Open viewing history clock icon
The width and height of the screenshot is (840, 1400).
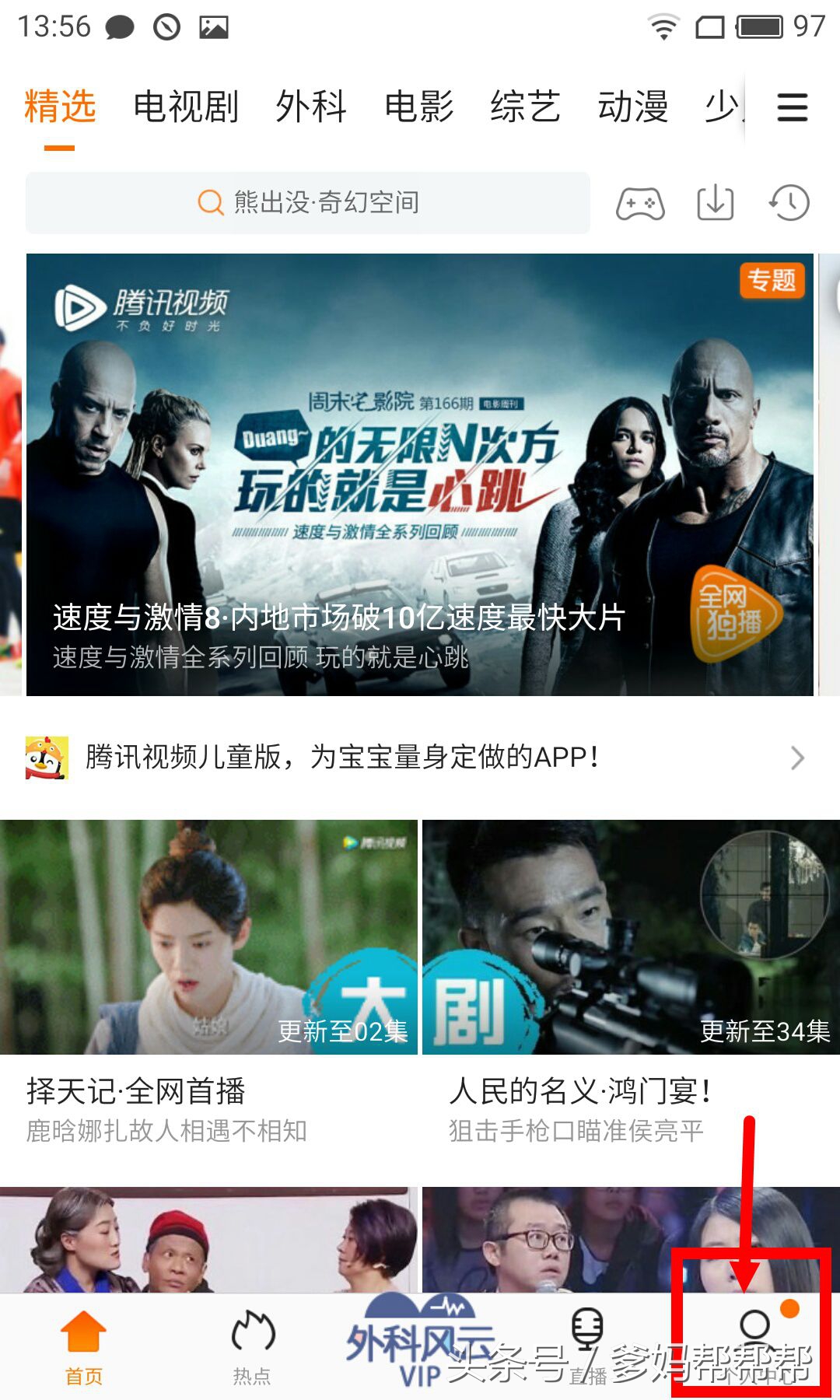790,201
